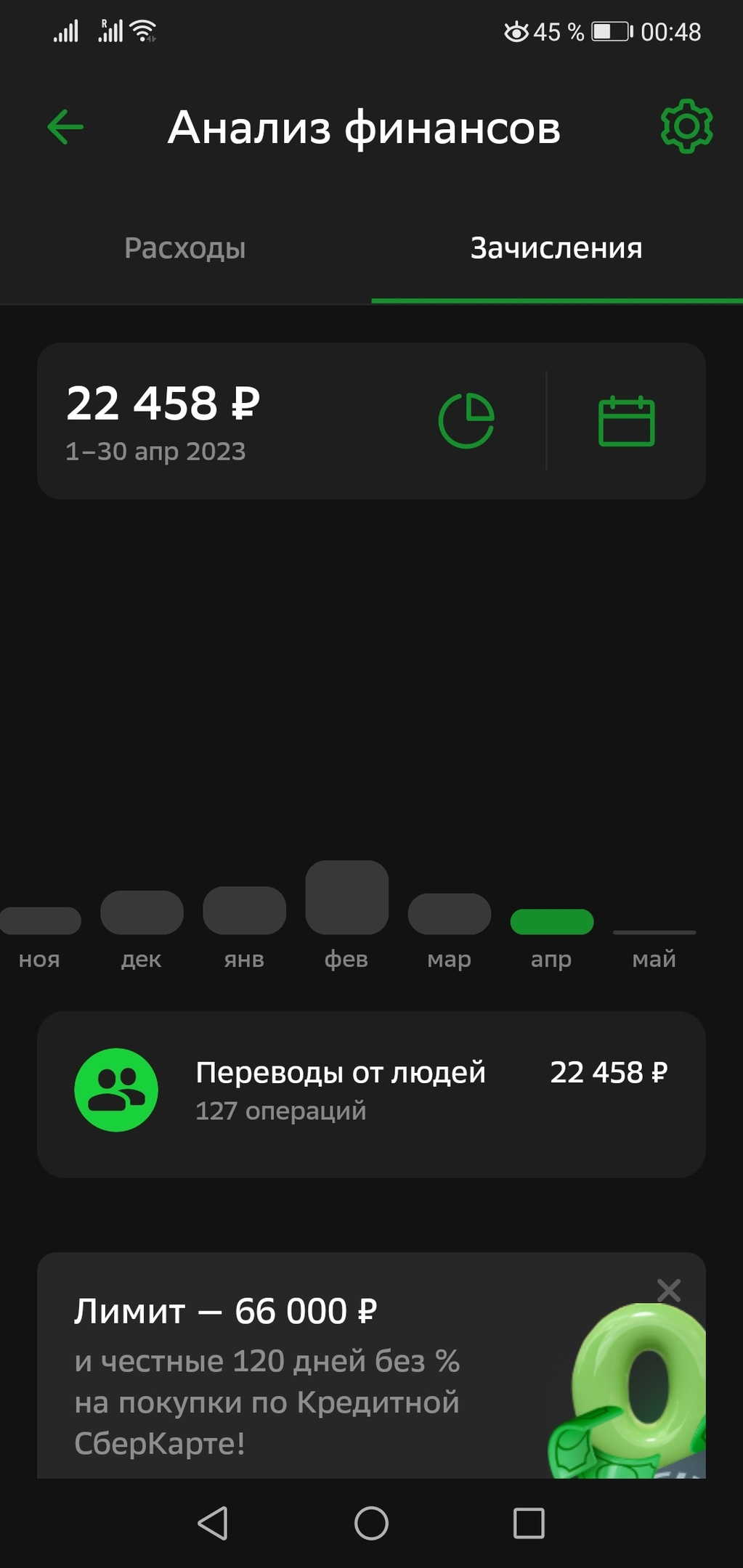Go back using the green arrow
743x1568 pixels.
tap(65, 127)
